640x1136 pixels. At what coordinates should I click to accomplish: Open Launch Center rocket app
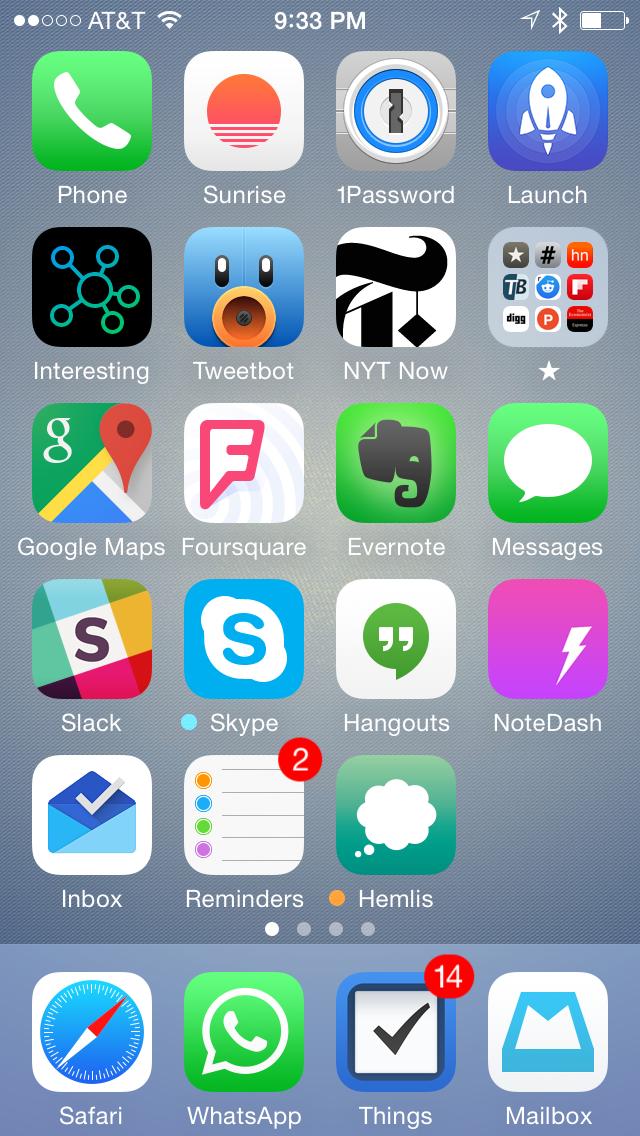click(547, 111)
